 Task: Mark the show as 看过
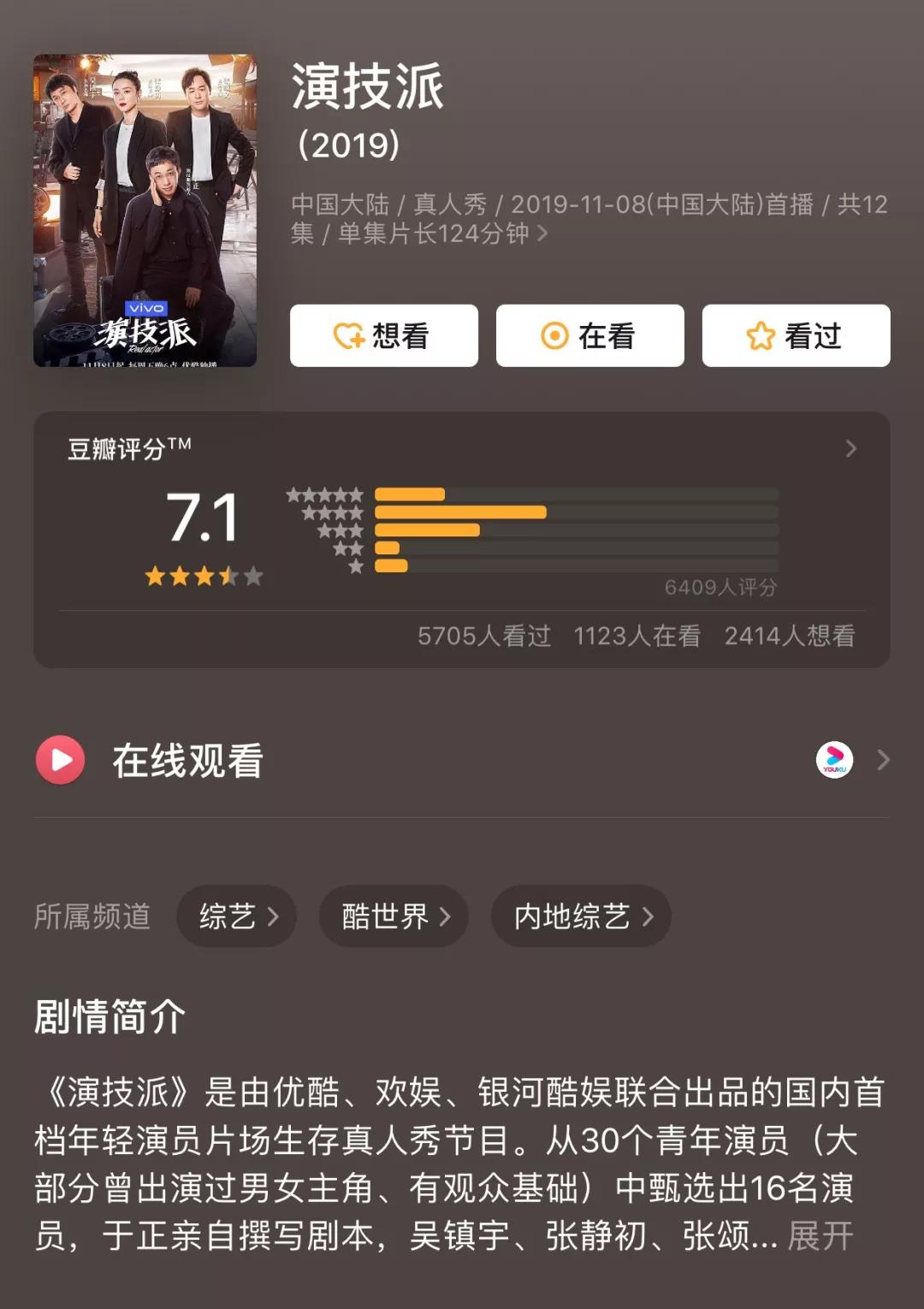pos(796,336)
